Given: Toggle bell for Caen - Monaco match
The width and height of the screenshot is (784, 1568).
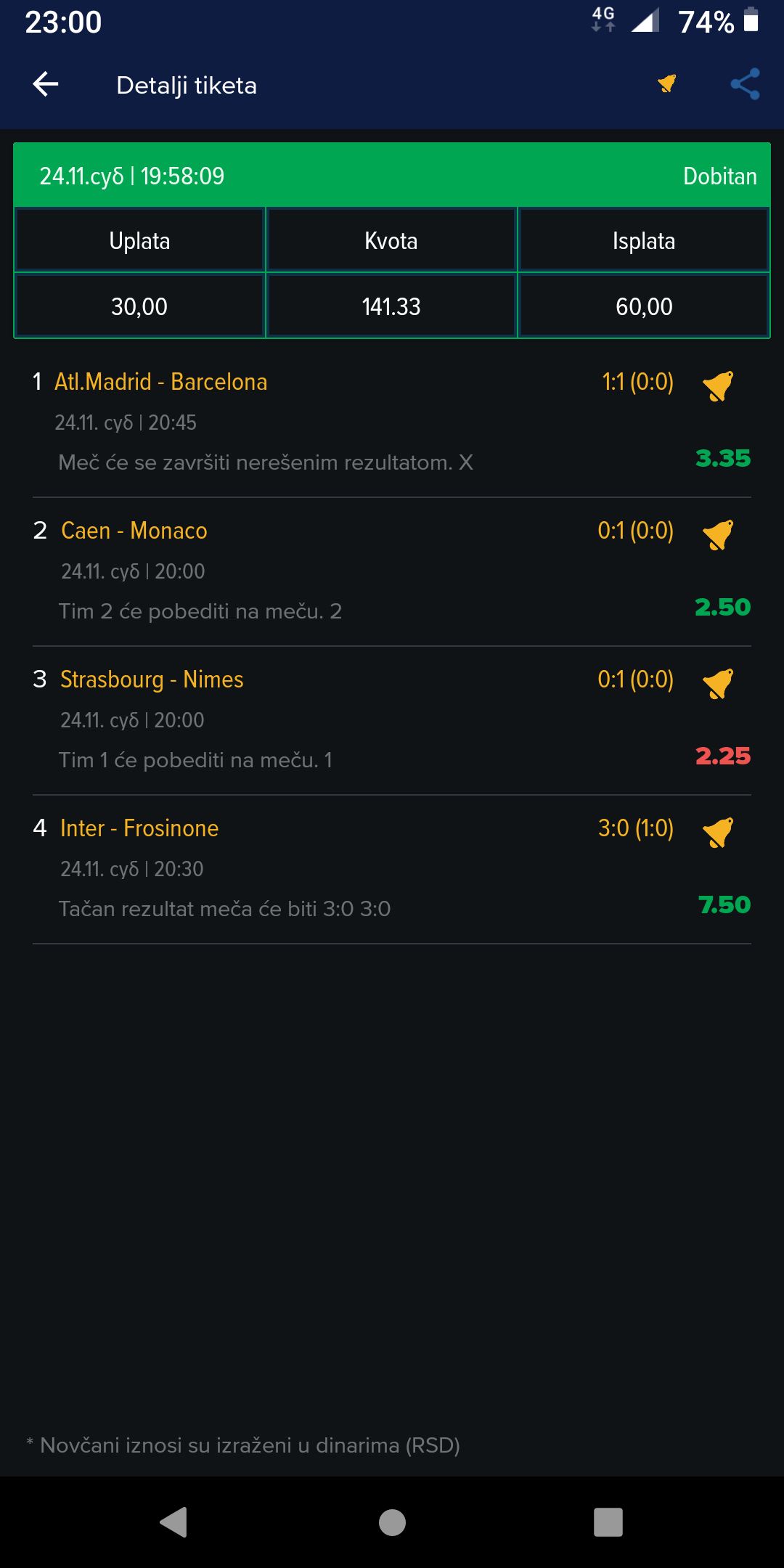Looking at the screenshot, I should (x=718, y=534).
